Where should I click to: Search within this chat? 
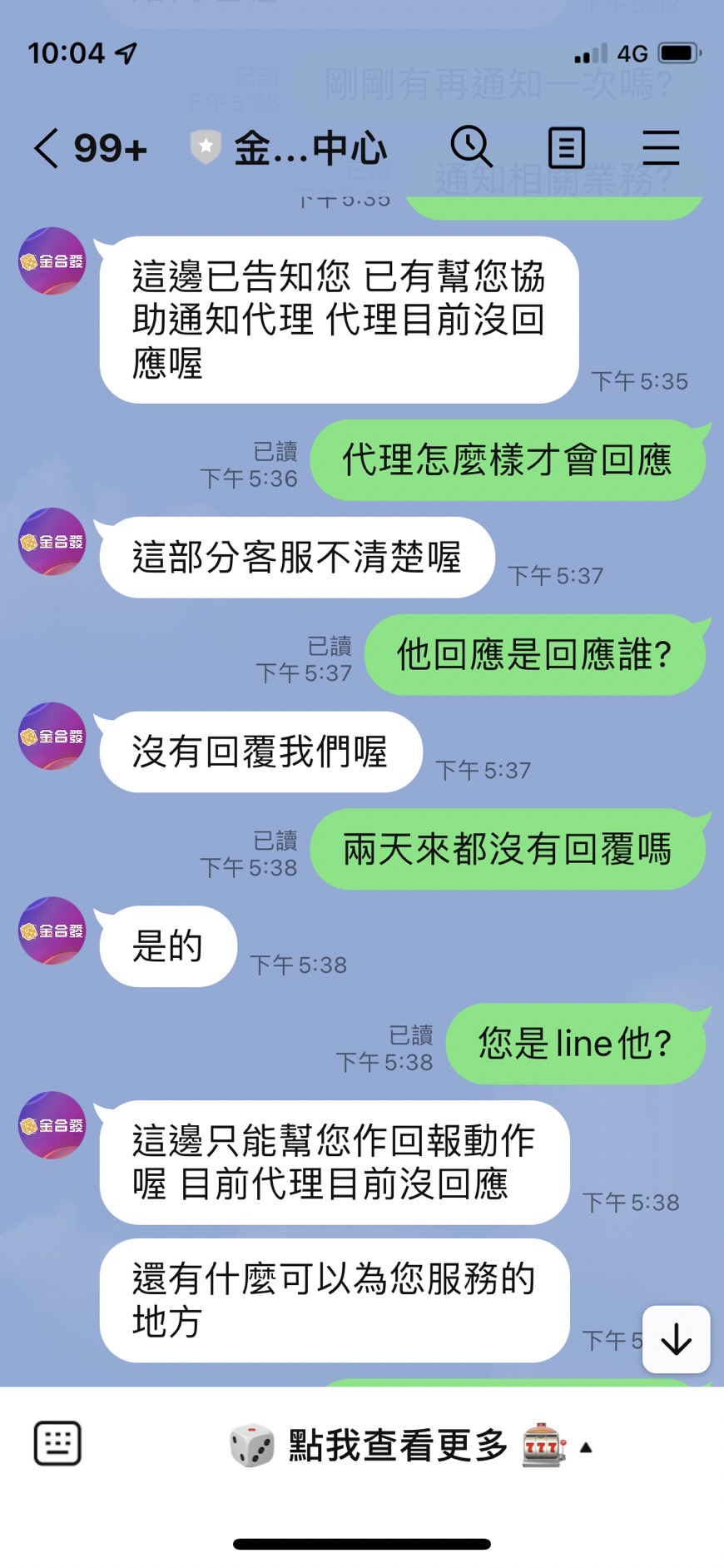click(471, 147)
